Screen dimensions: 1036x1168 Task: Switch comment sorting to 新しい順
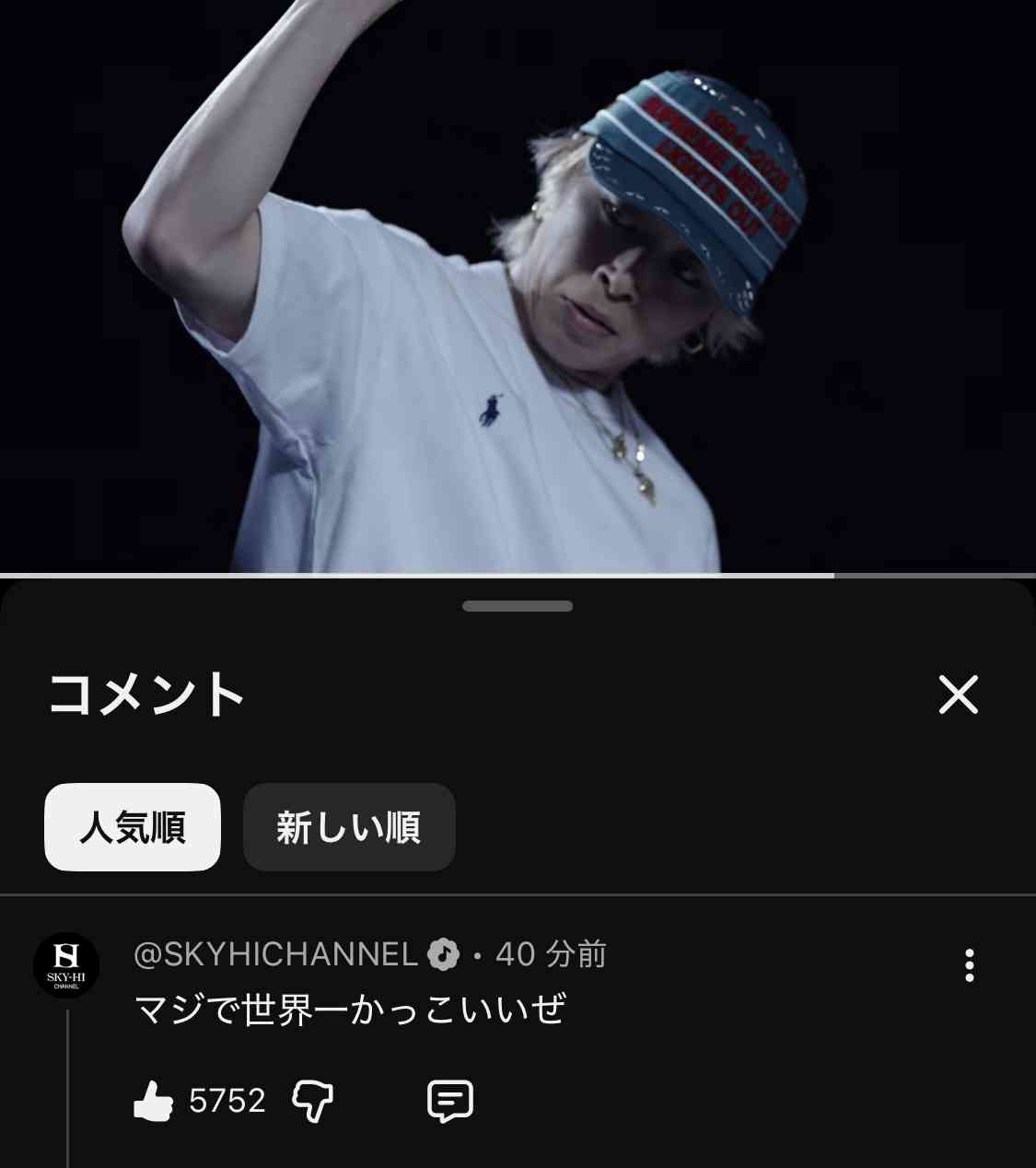coord(349,827)
